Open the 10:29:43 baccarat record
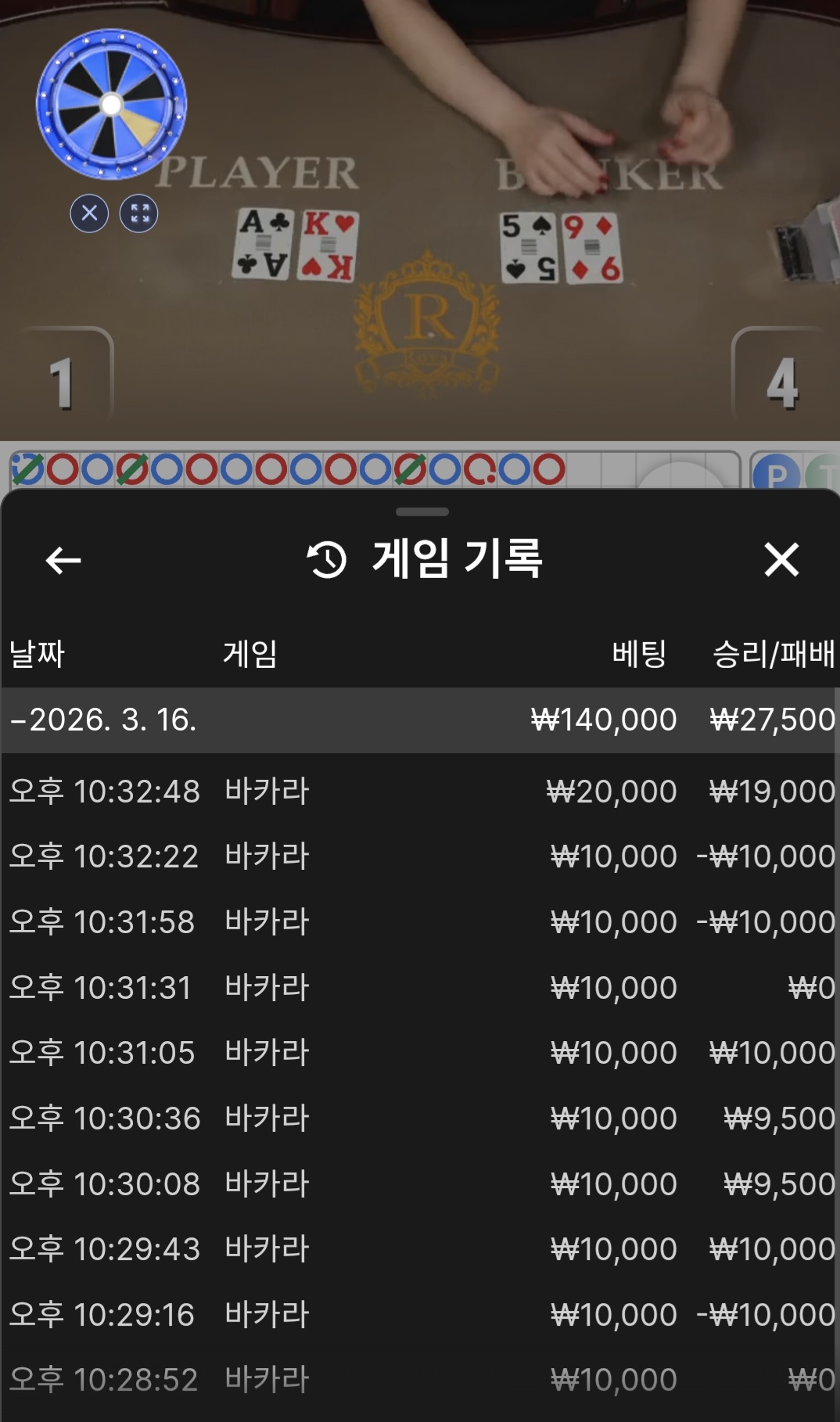Viewport: 840px width, 1422px height. [420, 1249]
